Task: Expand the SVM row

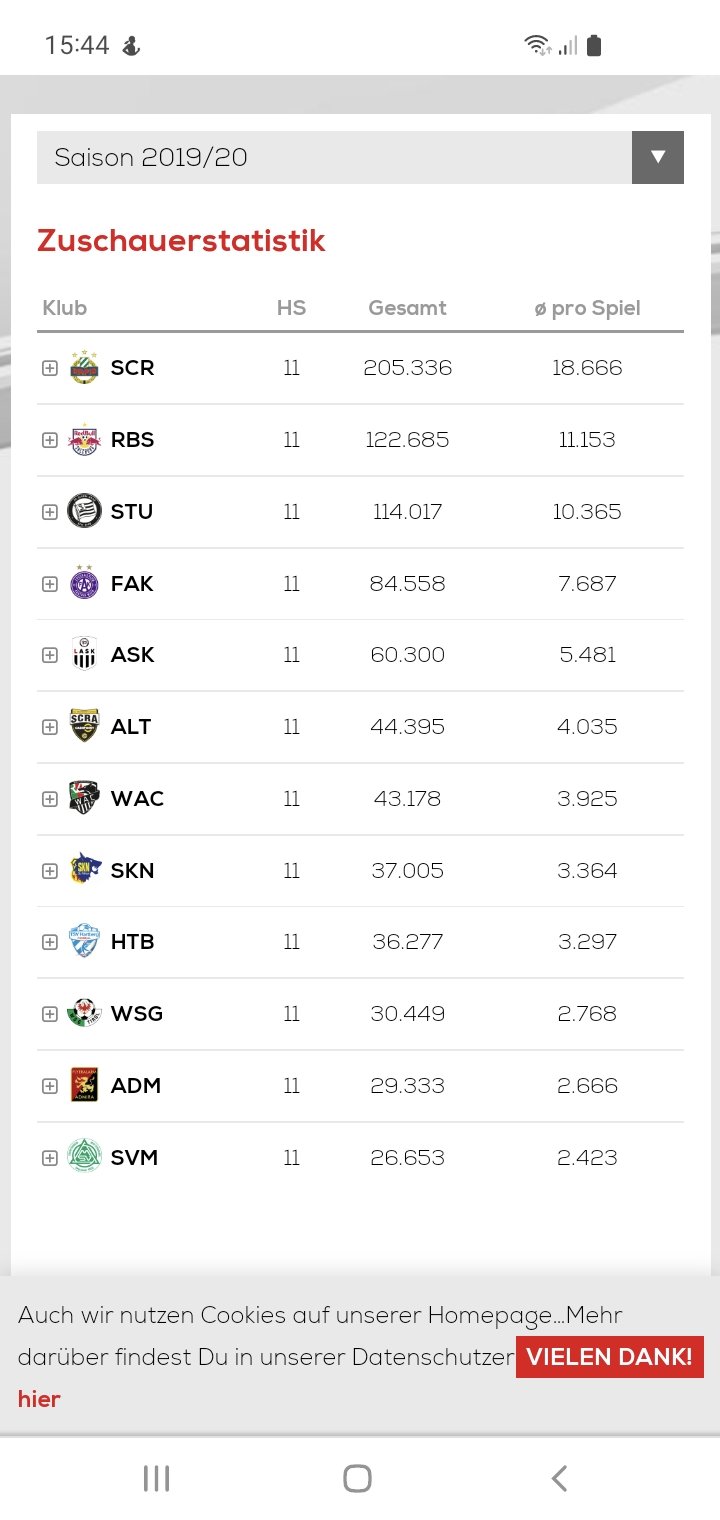Action: click(x=50, y=1158)
